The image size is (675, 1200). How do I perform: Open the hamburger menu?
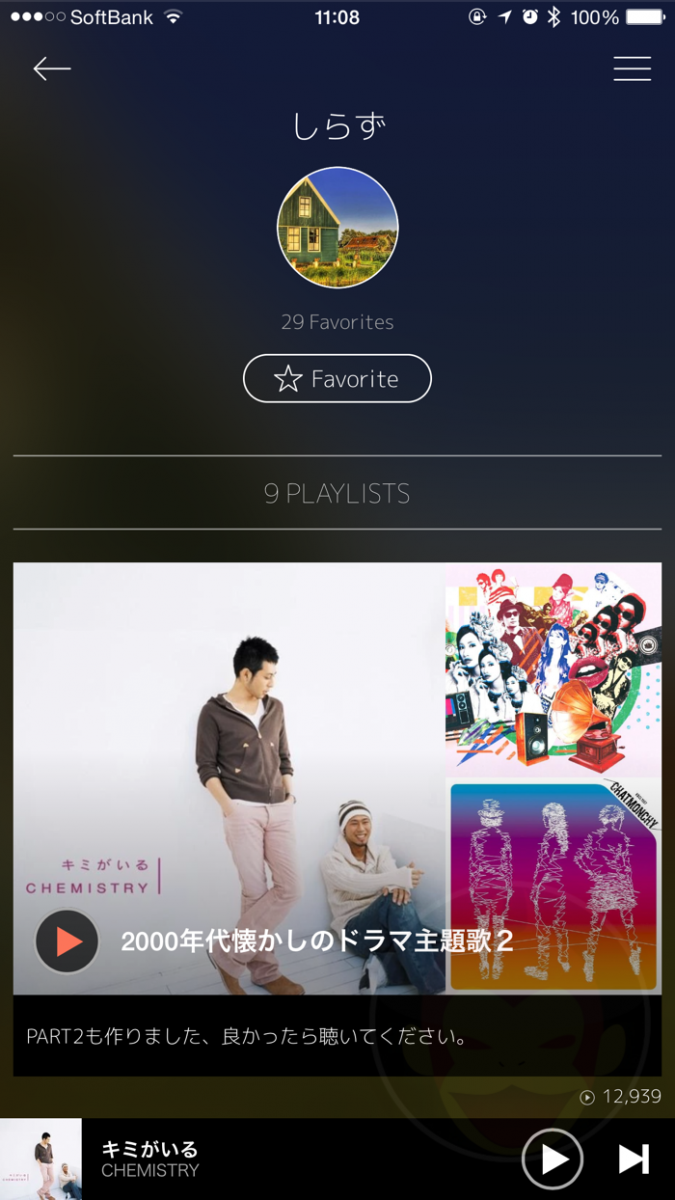(x=632, y=68)
